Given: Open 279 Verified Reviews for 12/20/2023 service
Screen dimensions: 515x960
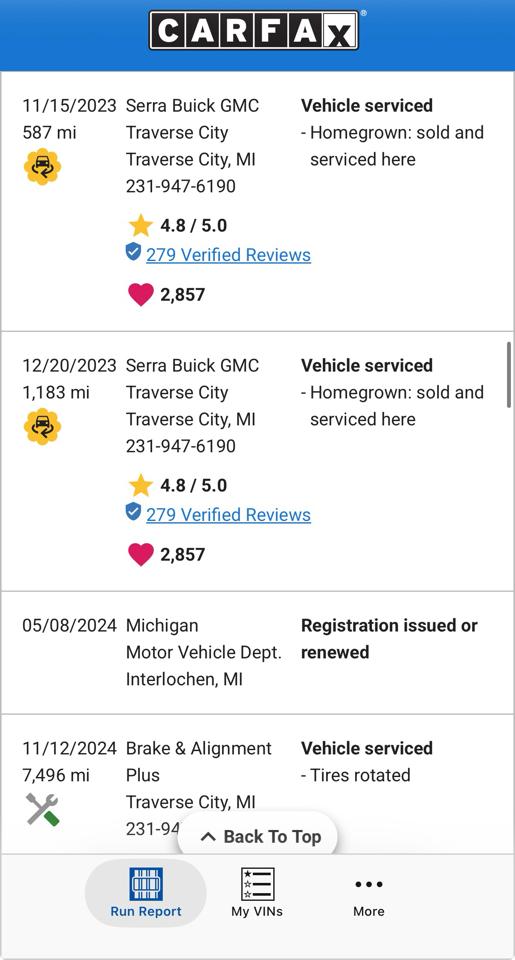Looking at the screenshot, I should (228, 515).
